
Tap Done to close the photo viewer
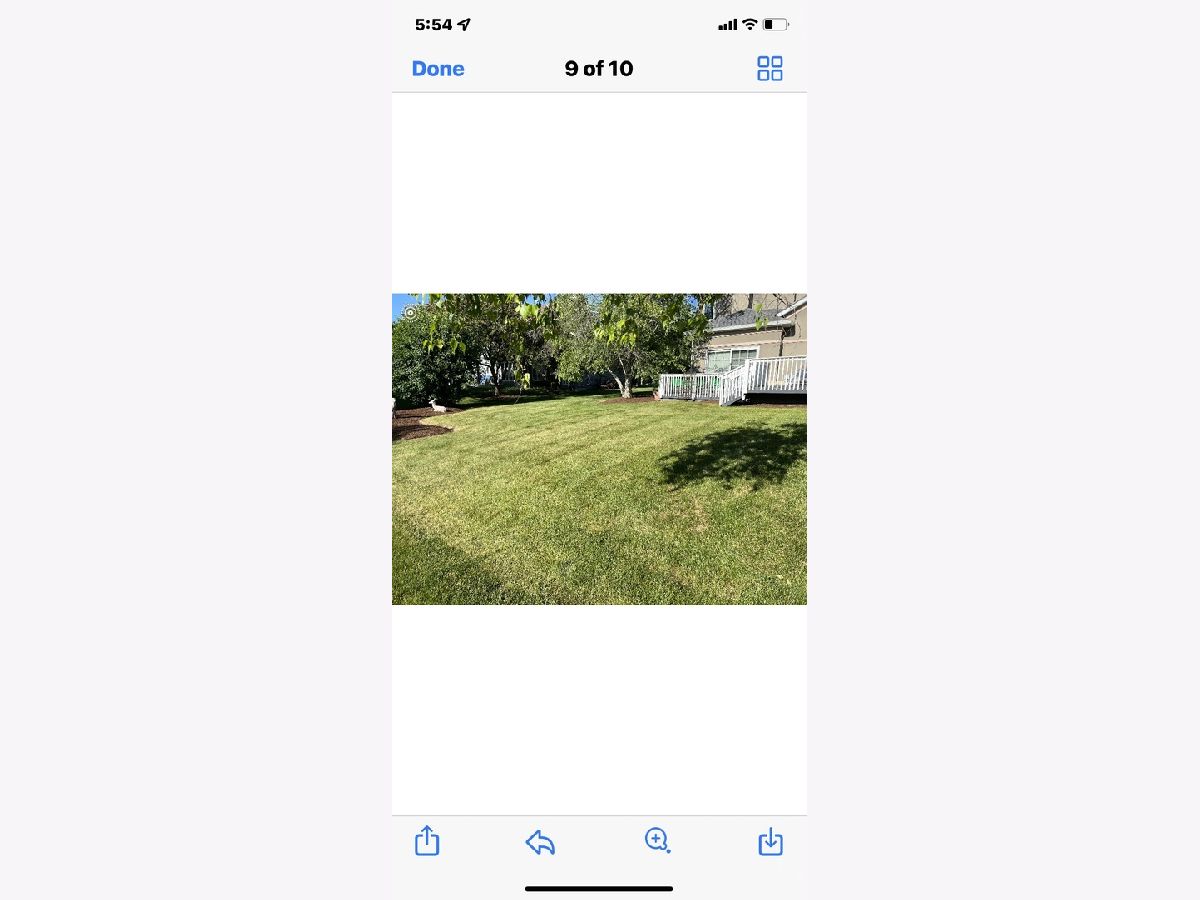click(x=438, y=68)
